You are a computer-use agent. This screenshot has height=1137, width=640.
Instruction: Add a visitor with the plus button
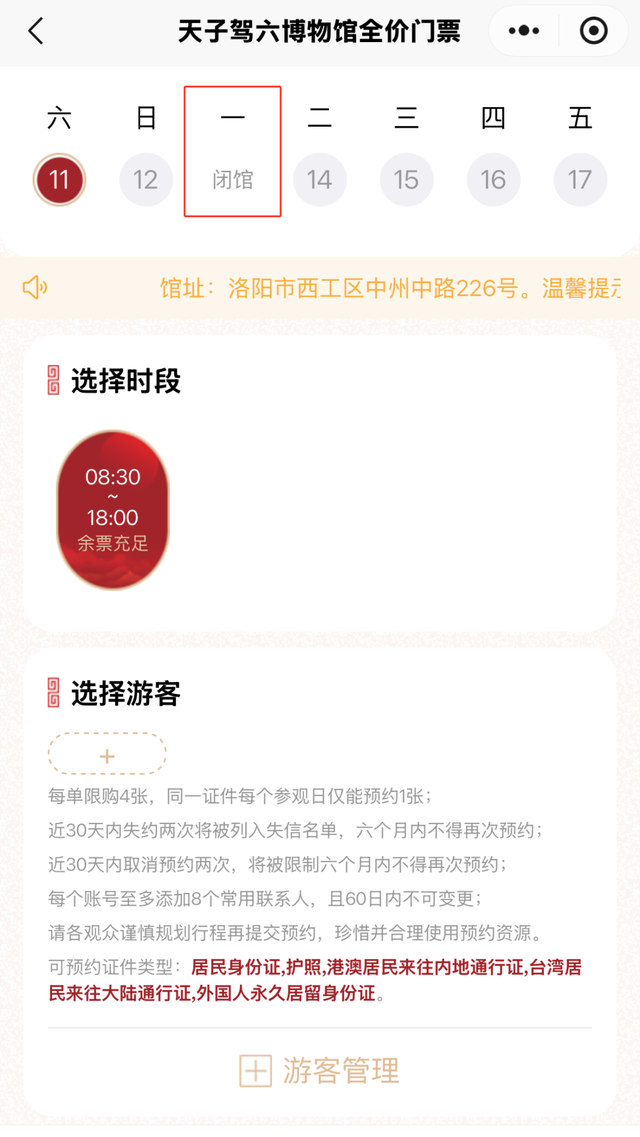tap(107, 755)
